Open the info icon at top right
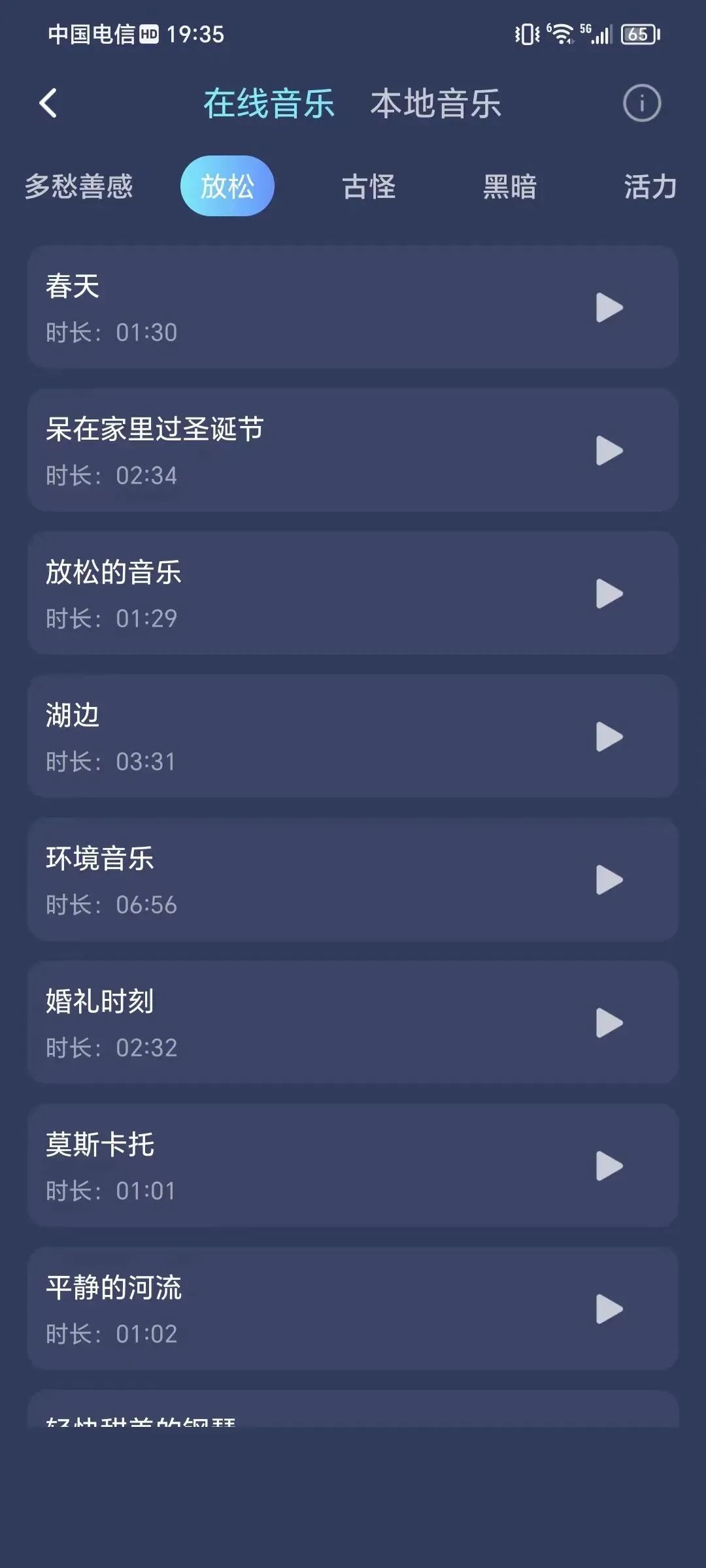 coord(641,103)
